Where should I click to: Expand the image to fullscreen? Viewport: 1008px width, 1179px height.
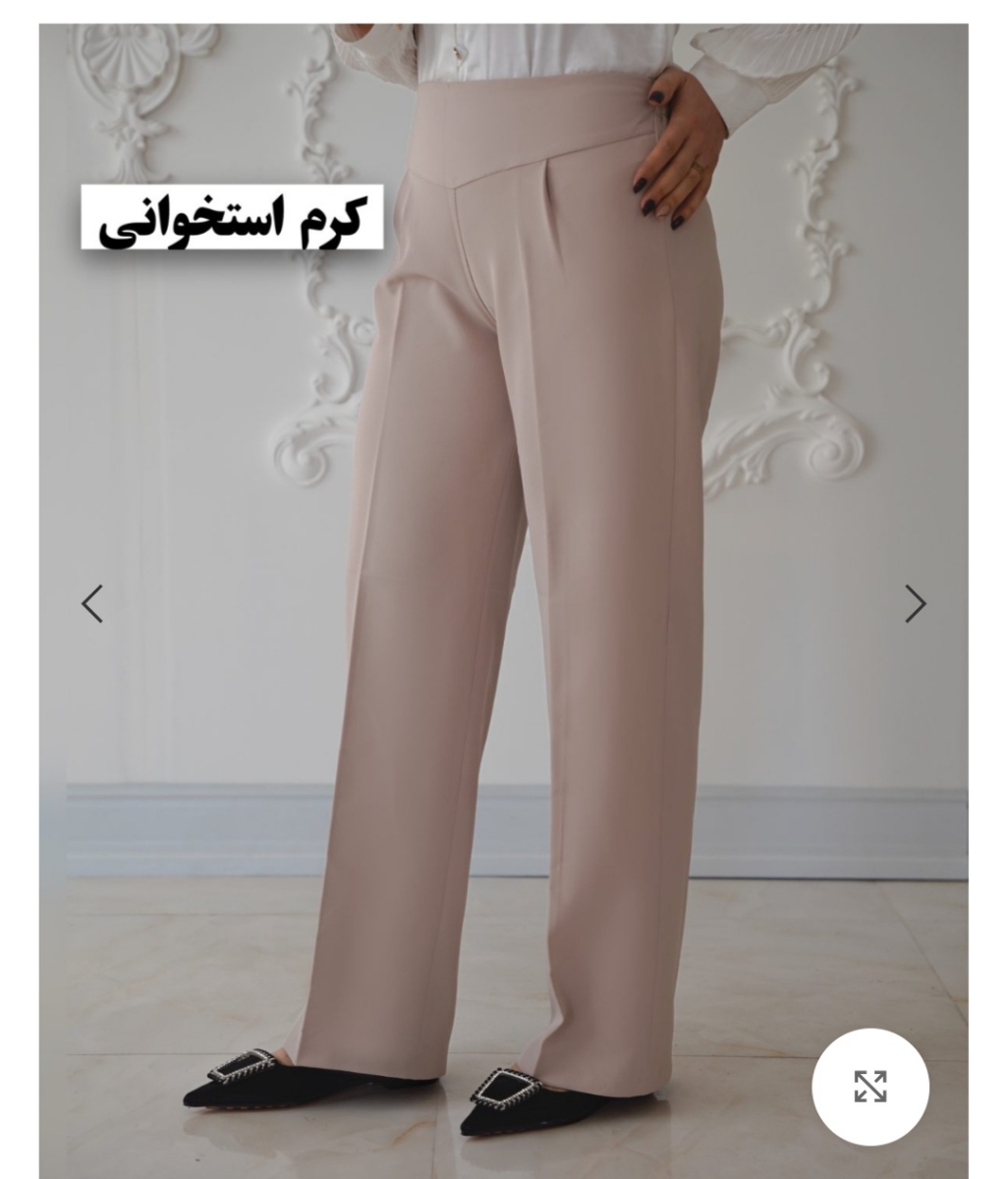point(869,1087)
